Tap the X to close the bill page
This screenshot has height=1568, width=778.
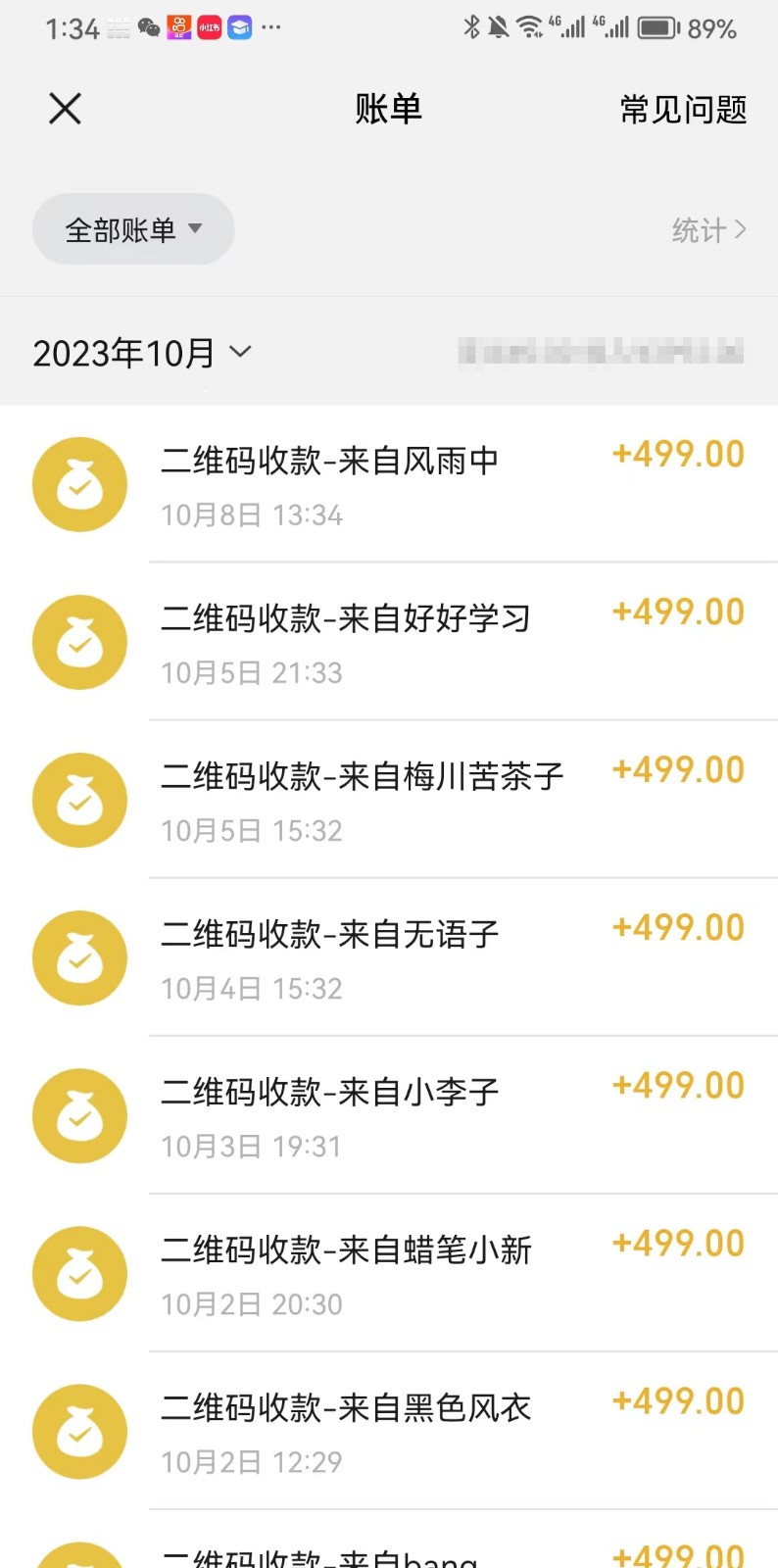65,109
